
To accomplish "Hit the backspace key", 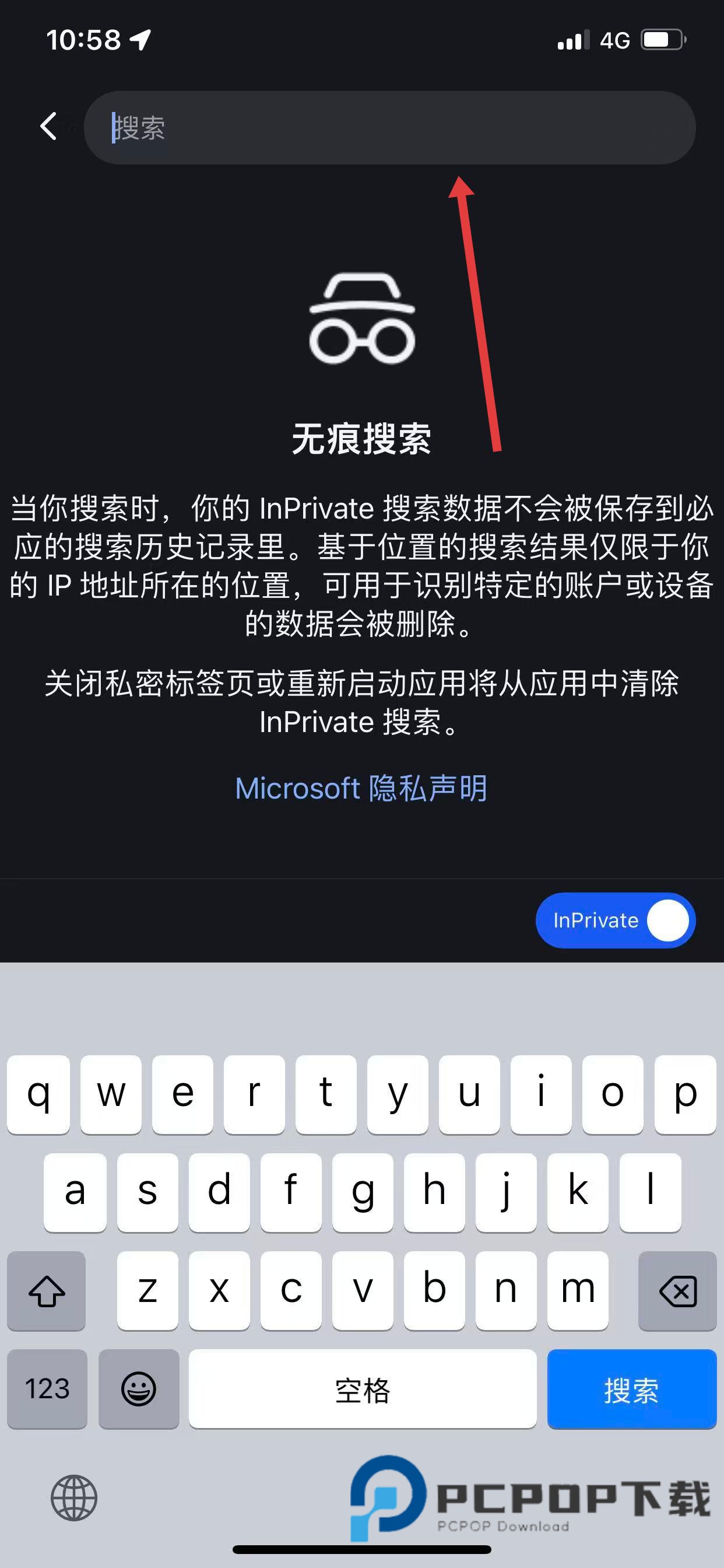I will (x=677, y=1290).
